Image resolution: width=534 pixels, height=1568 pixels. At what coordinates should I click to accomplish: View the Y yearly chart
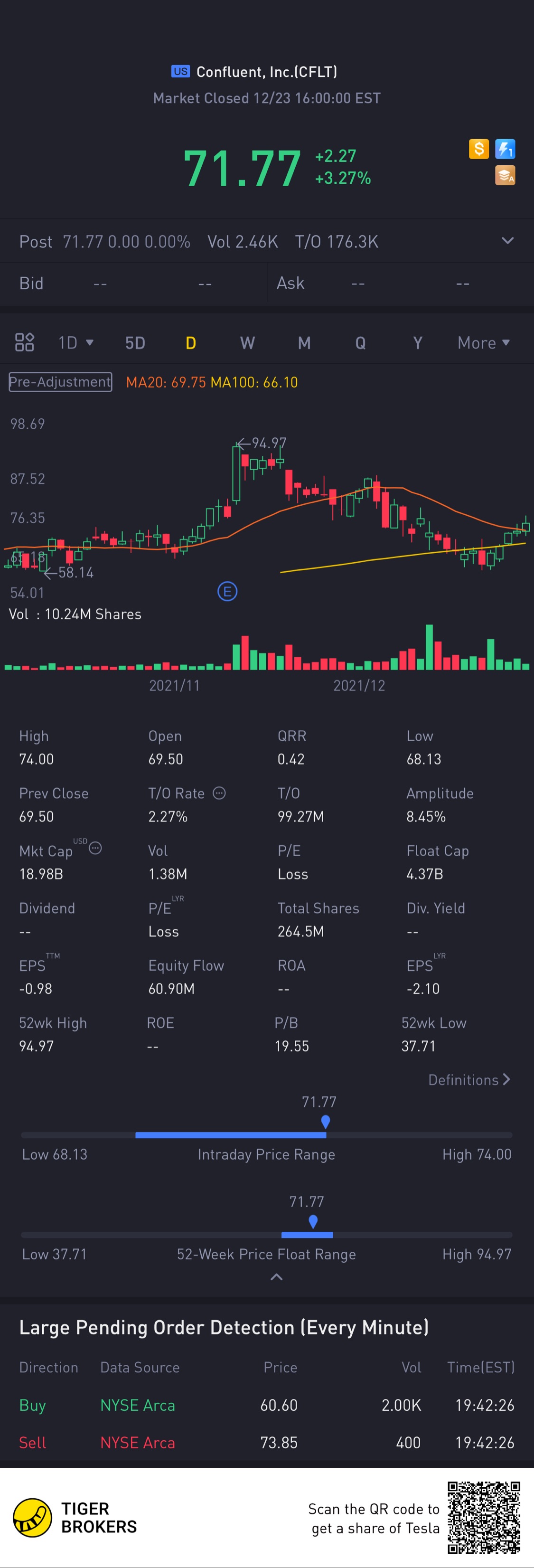417,343
